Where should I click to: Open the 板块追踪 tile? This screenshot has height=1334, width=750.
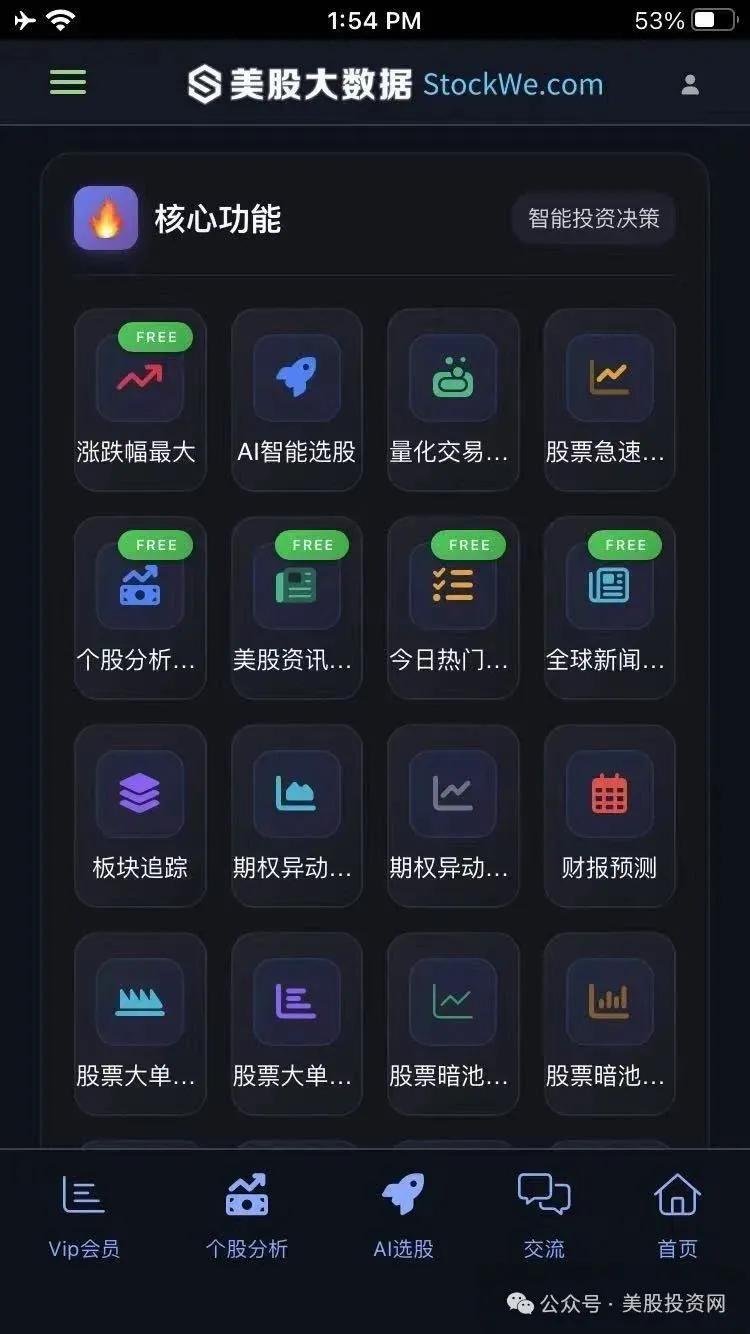pyautogui.click(x=140, y=815)
